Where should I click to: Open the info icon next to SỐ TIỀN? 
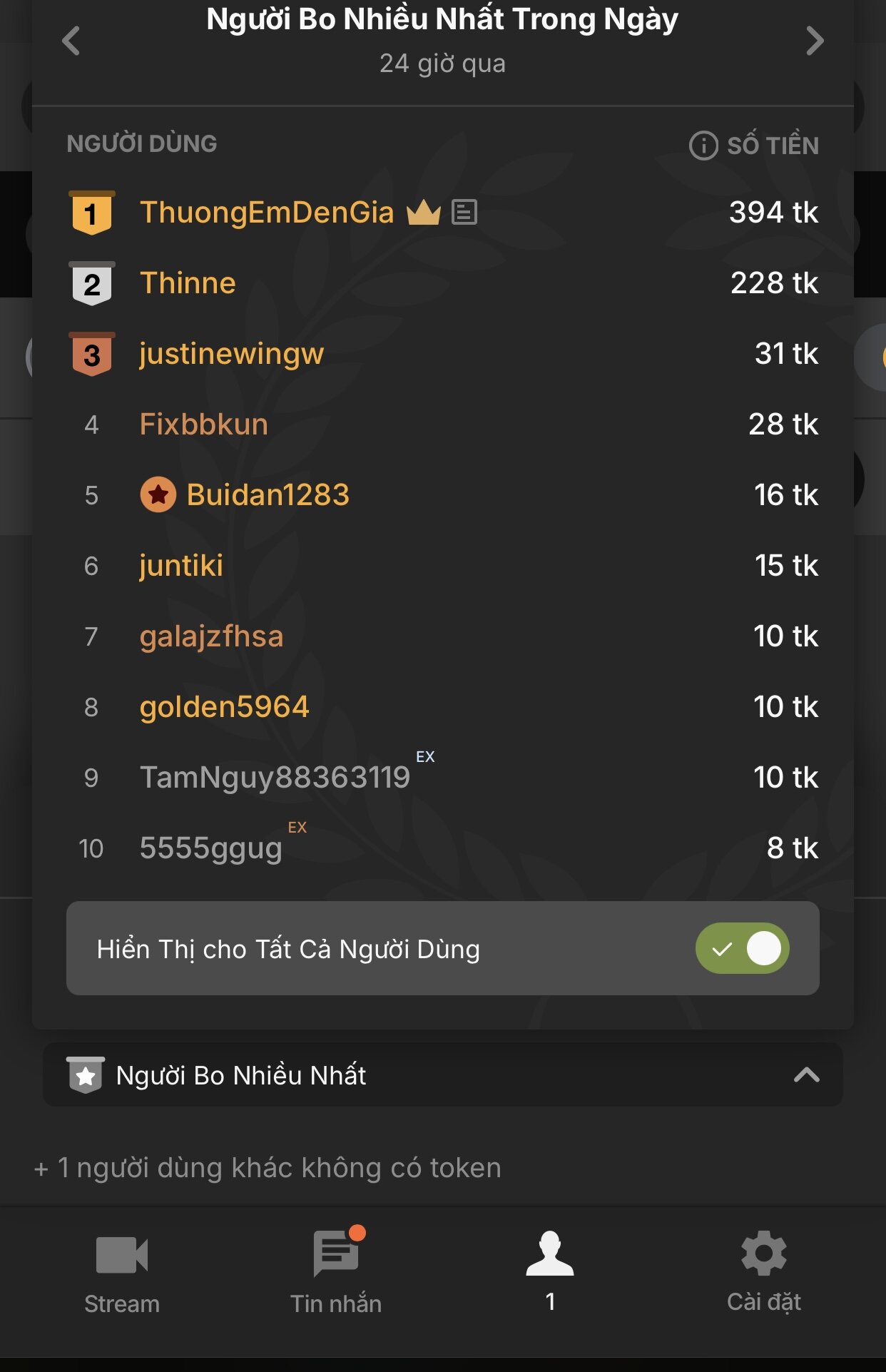(x=703, y=146)
